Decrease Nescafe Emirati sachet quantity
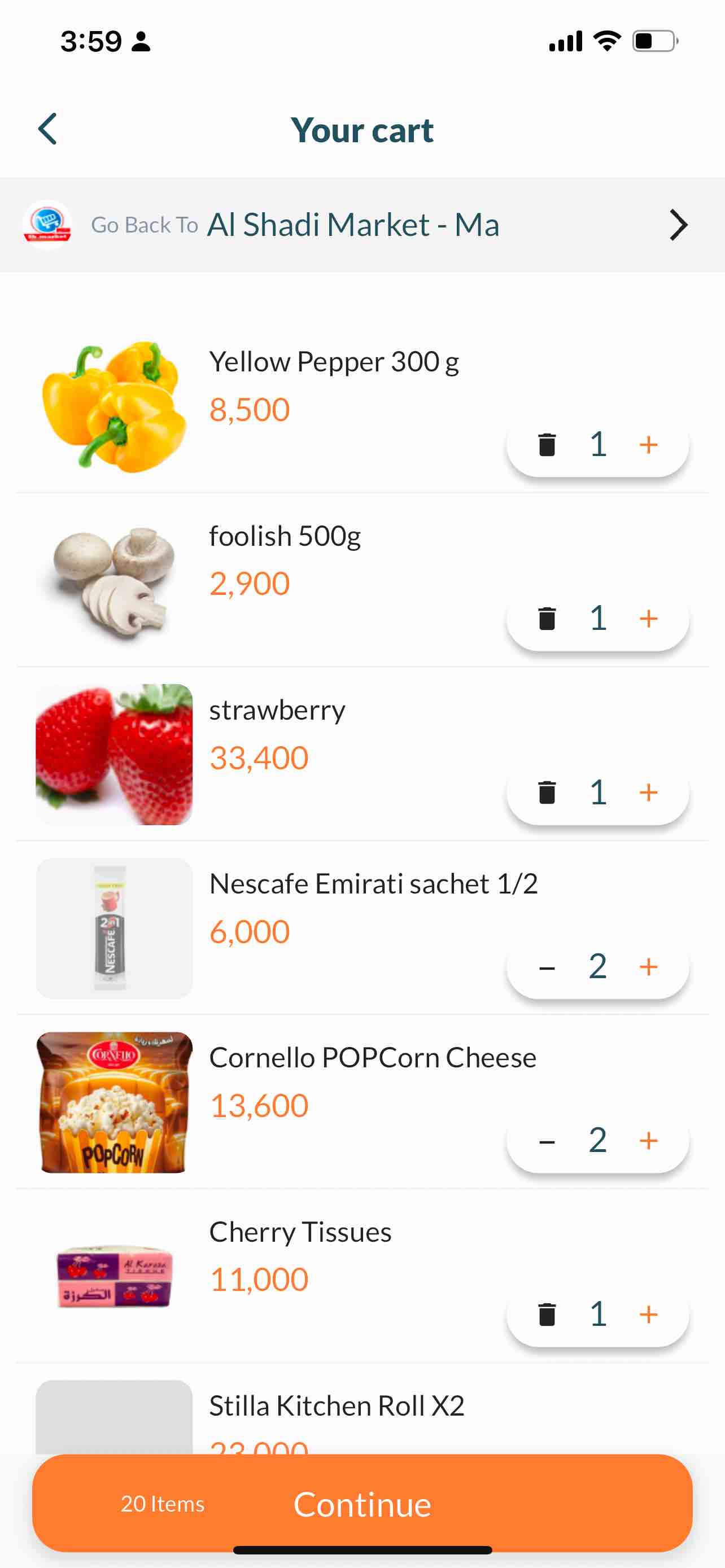The height and width of the screenshot is (1568, 725). tap(547, 967)
